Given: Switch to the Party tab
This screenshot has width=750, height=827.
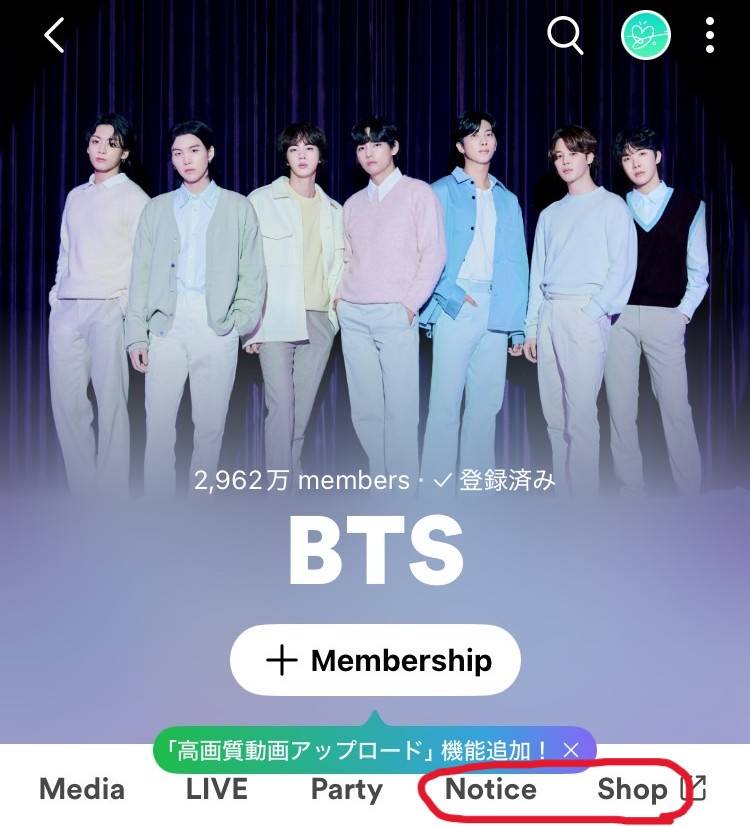Looking at the screenshot, I should [346, 789].
